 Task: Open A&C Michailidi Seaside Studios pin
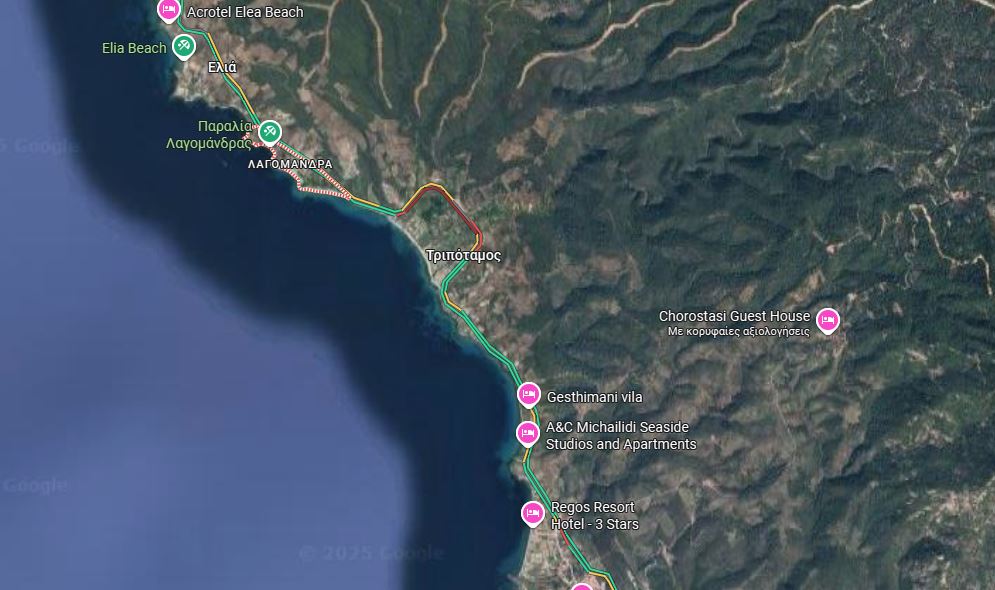click(528, 434)
